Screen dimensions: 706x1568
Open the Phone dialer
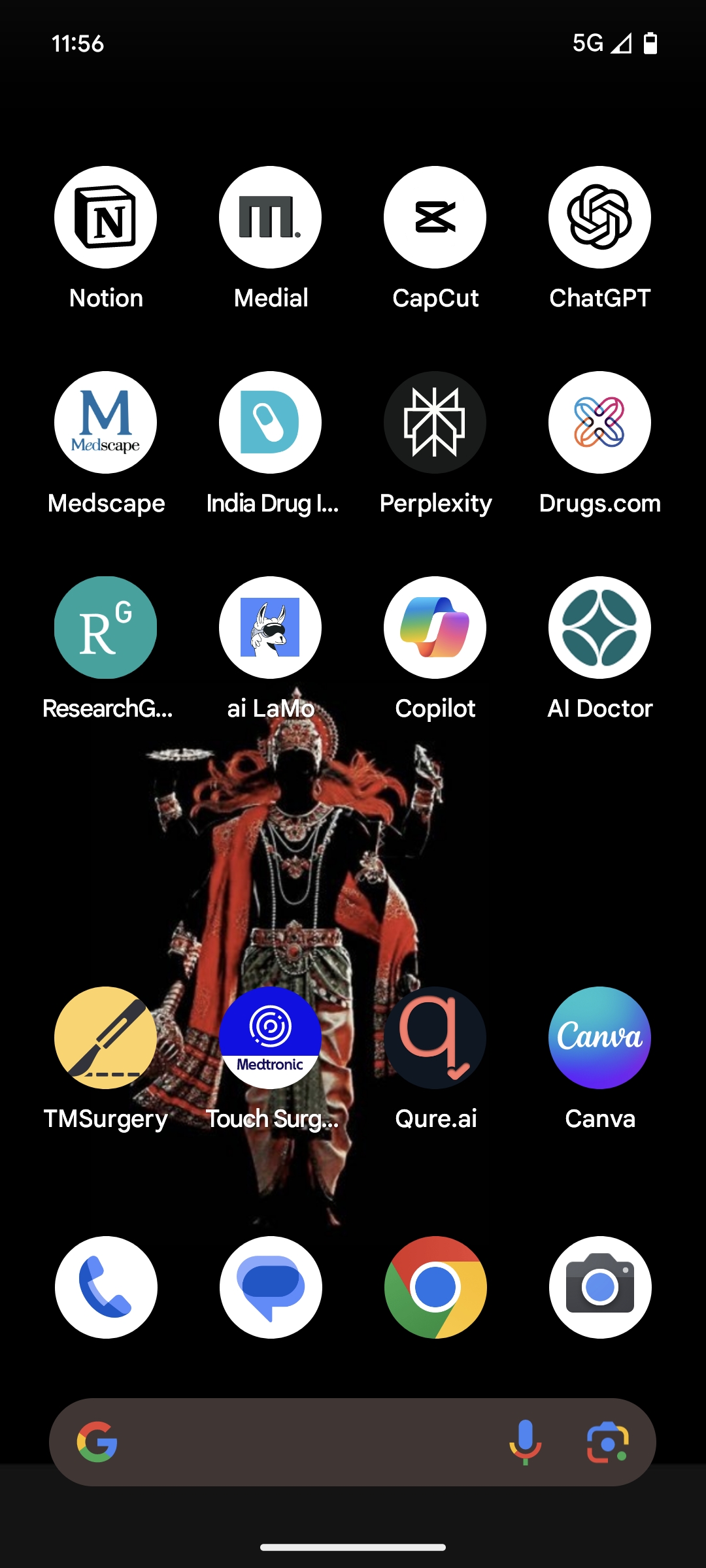(106, 1288)
